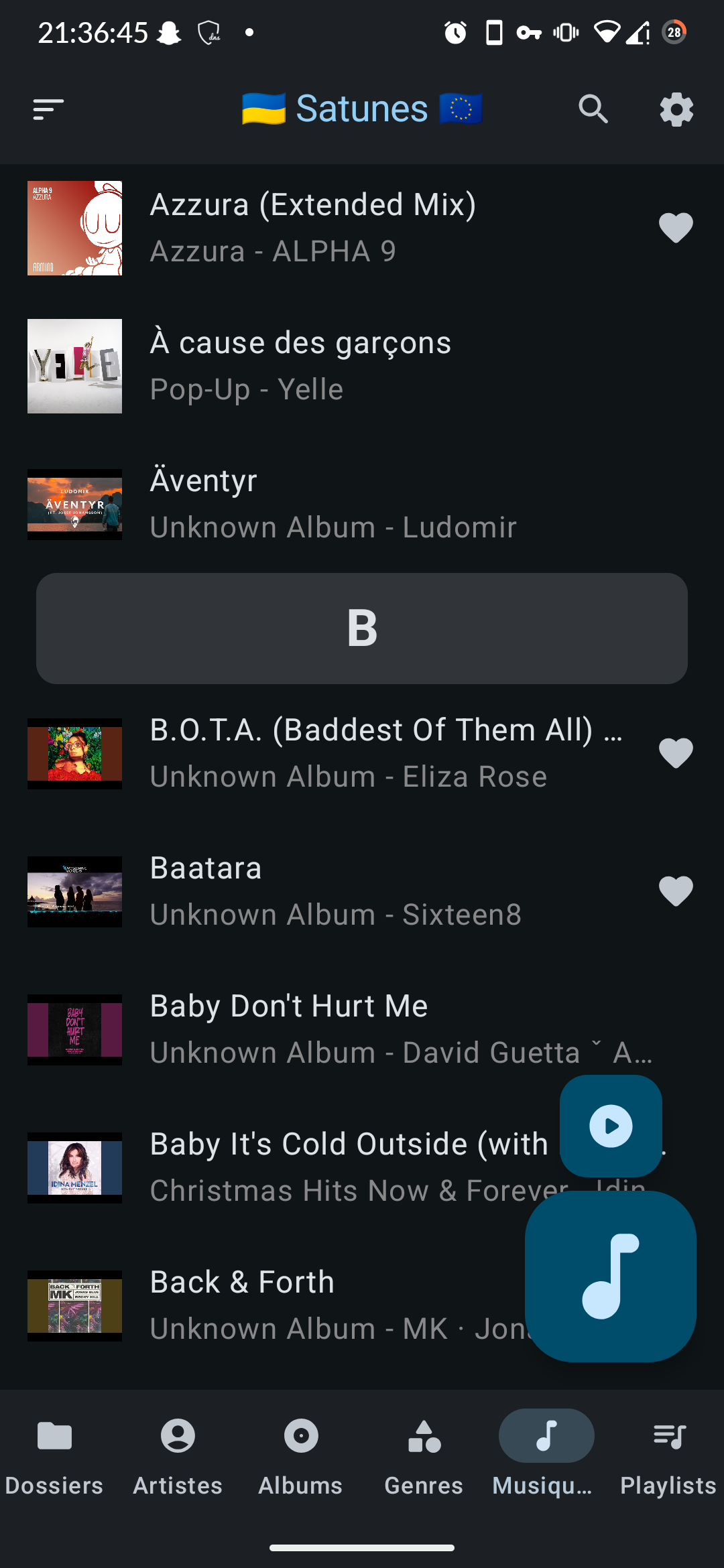Viewport: 724px width, 1568px height.
Task: Tap the large music note floating button
Action: click(611, 1277)
